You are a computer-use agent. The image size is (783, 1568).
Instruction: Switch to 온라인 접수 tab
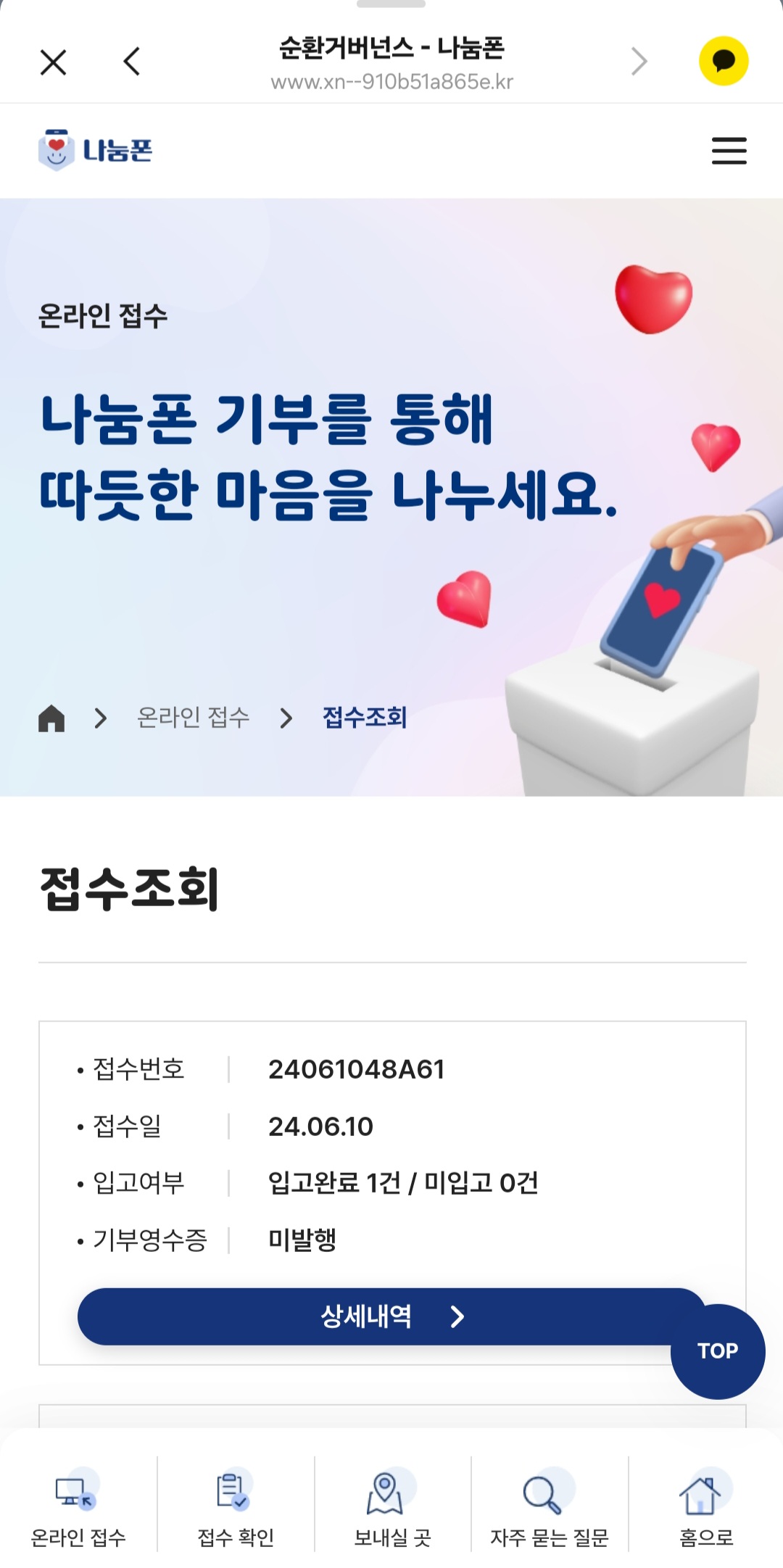78,1506
